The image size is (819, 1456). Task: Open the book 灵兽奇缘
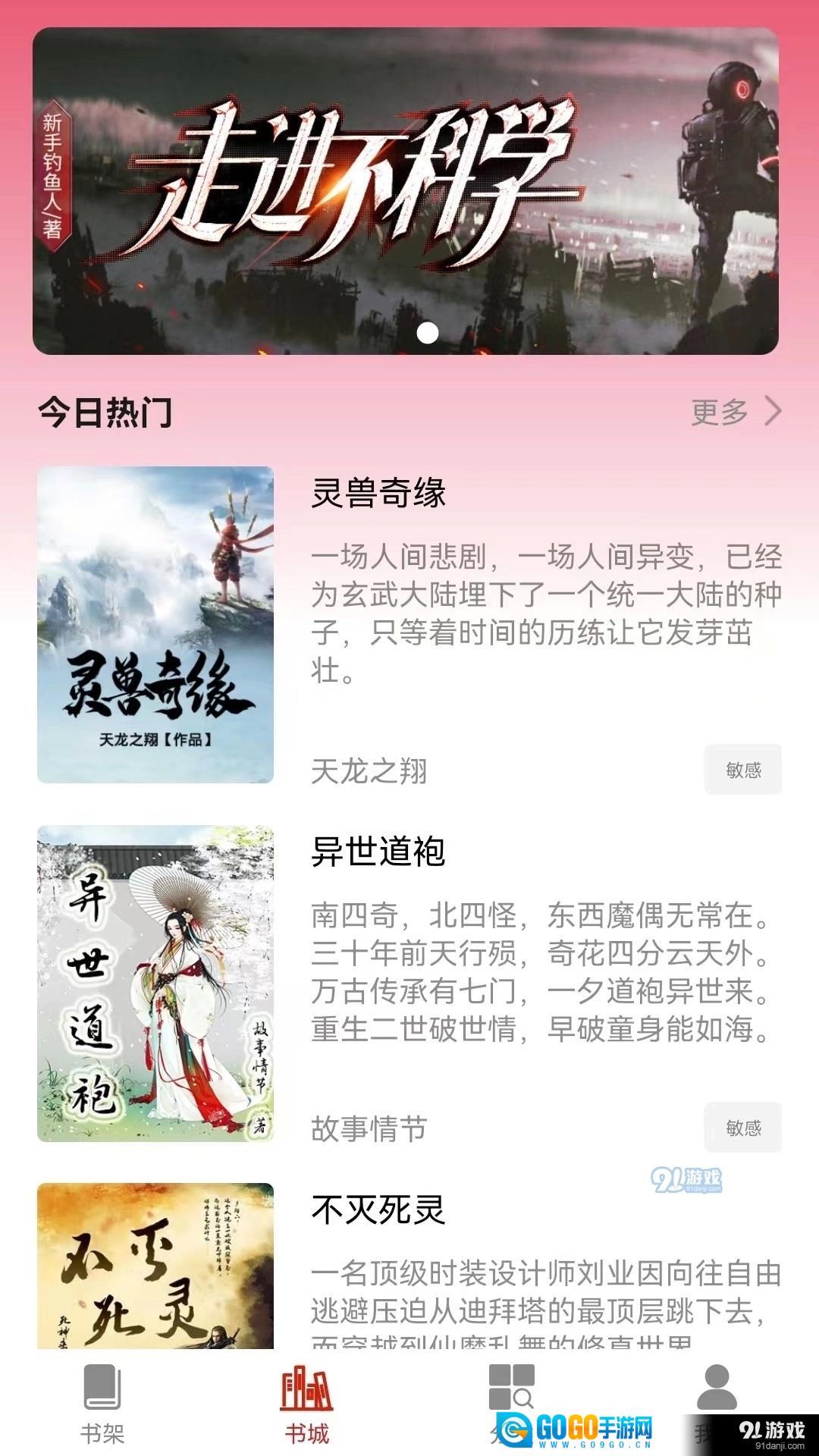378,493
